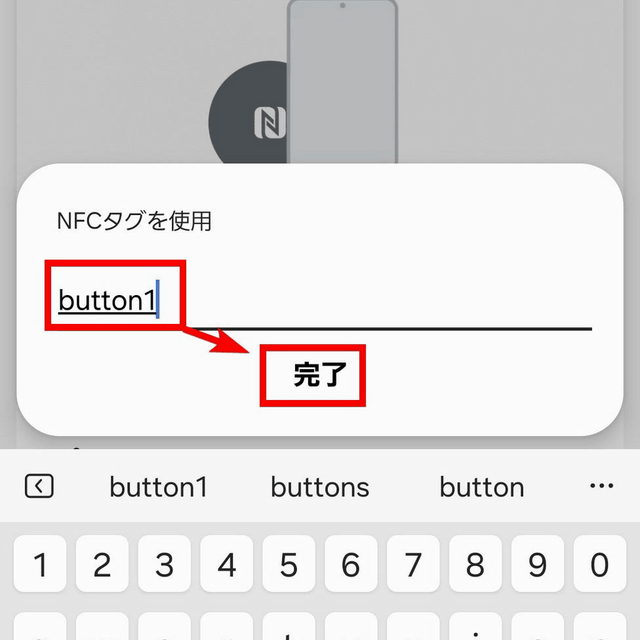Type the number 5 key
Image resolution: width=640 pixels, height=640 pixels.
pos(289,565)
